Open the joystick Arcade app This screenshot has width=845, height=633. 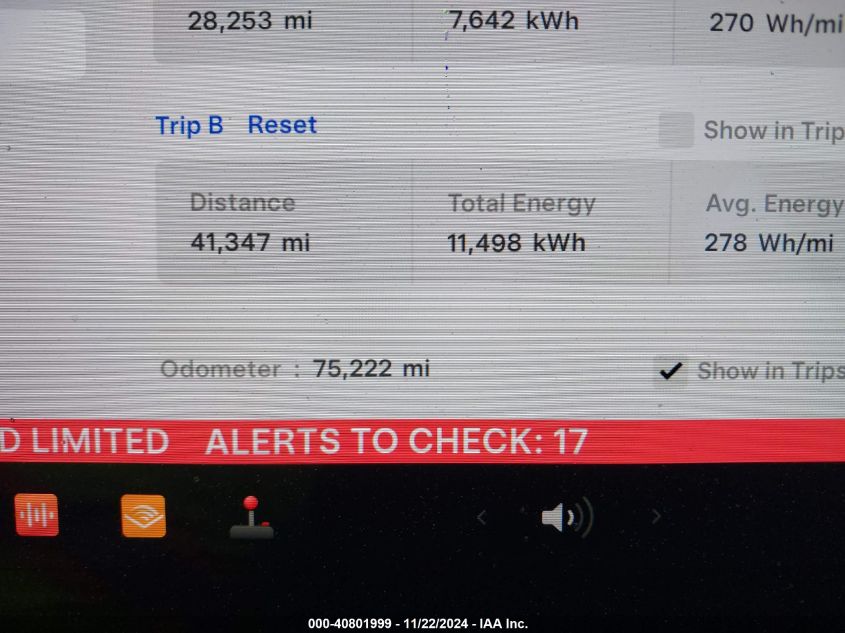251,516
